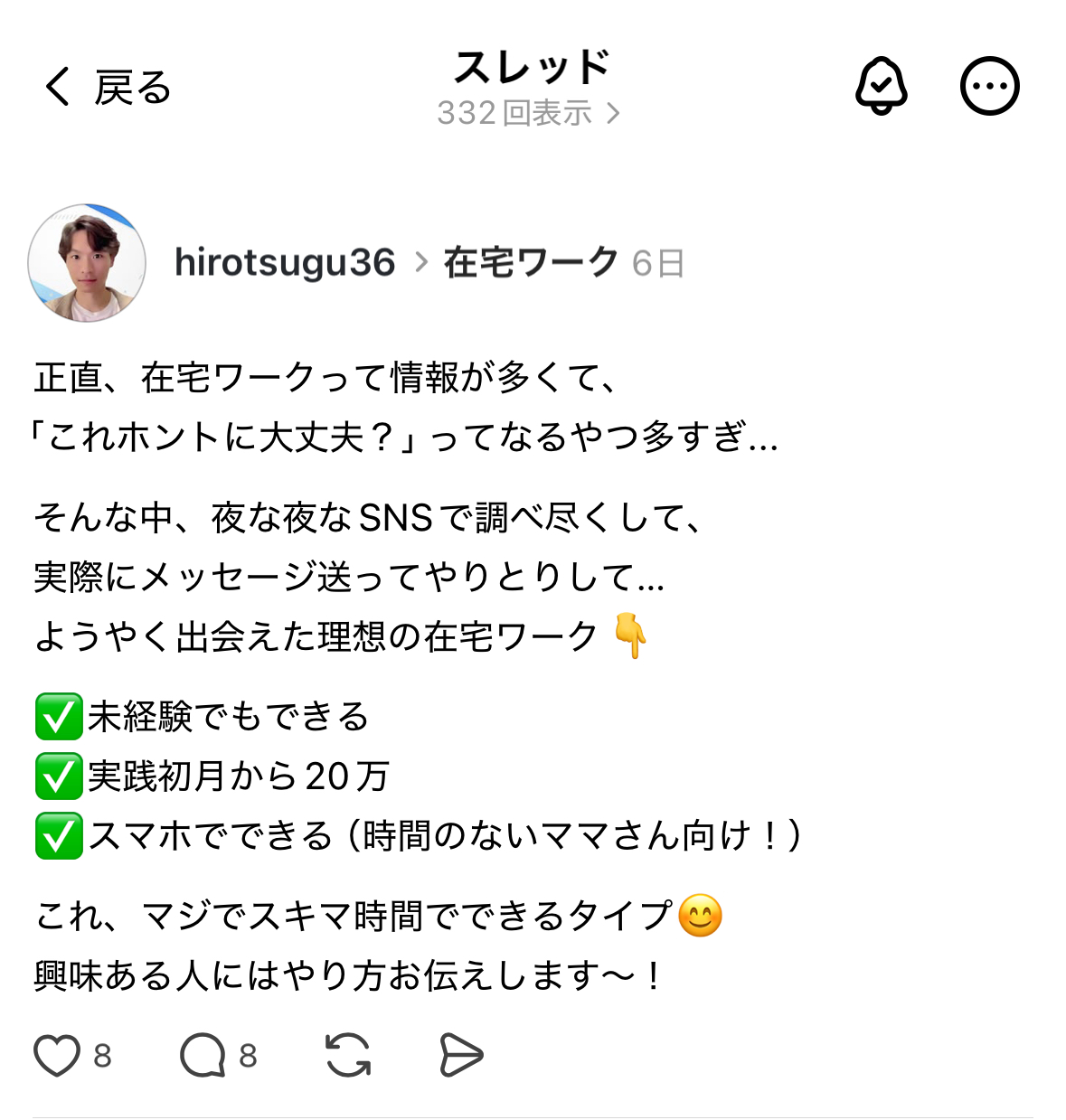1066x1120 pixels.
Task: Share the post via the send icon
Action: (461, 1055)
